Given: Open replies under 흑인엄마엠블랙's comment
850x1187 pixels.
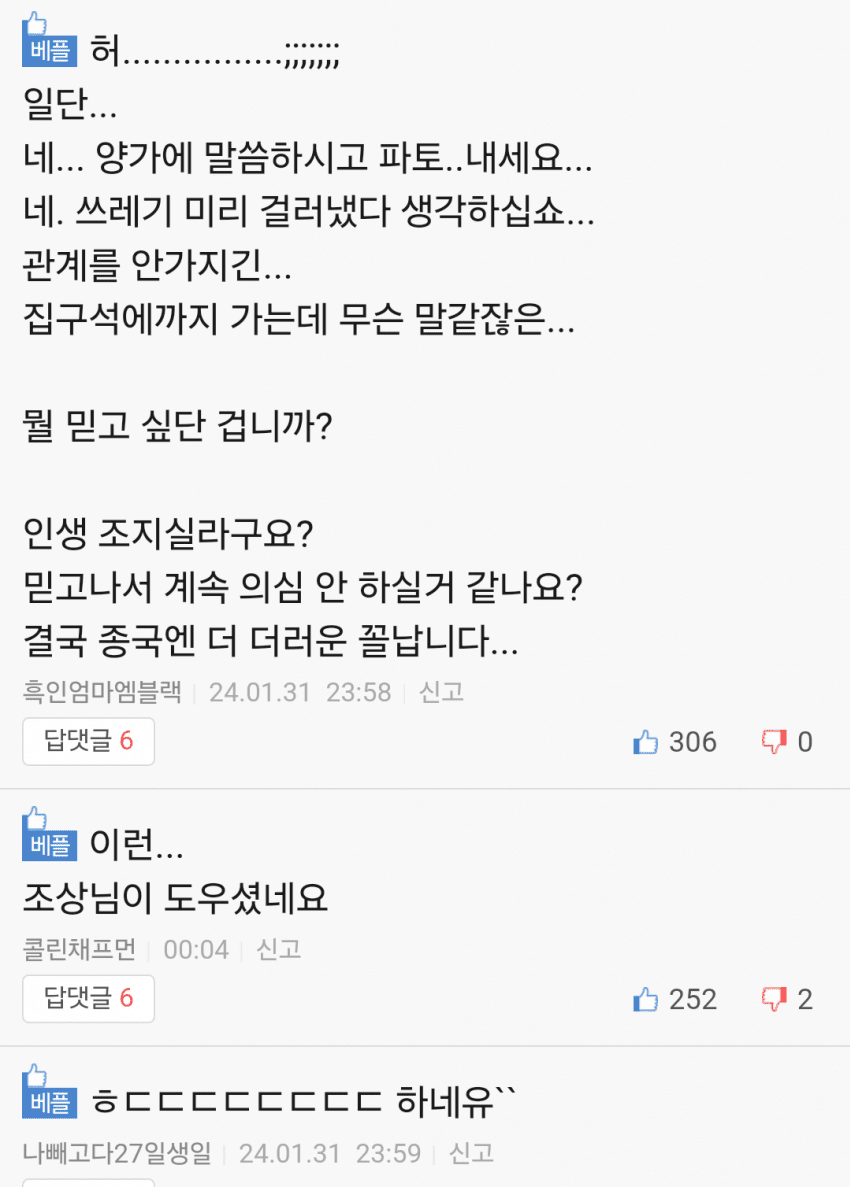Looking at the screenshot, I should pos(88,741).
